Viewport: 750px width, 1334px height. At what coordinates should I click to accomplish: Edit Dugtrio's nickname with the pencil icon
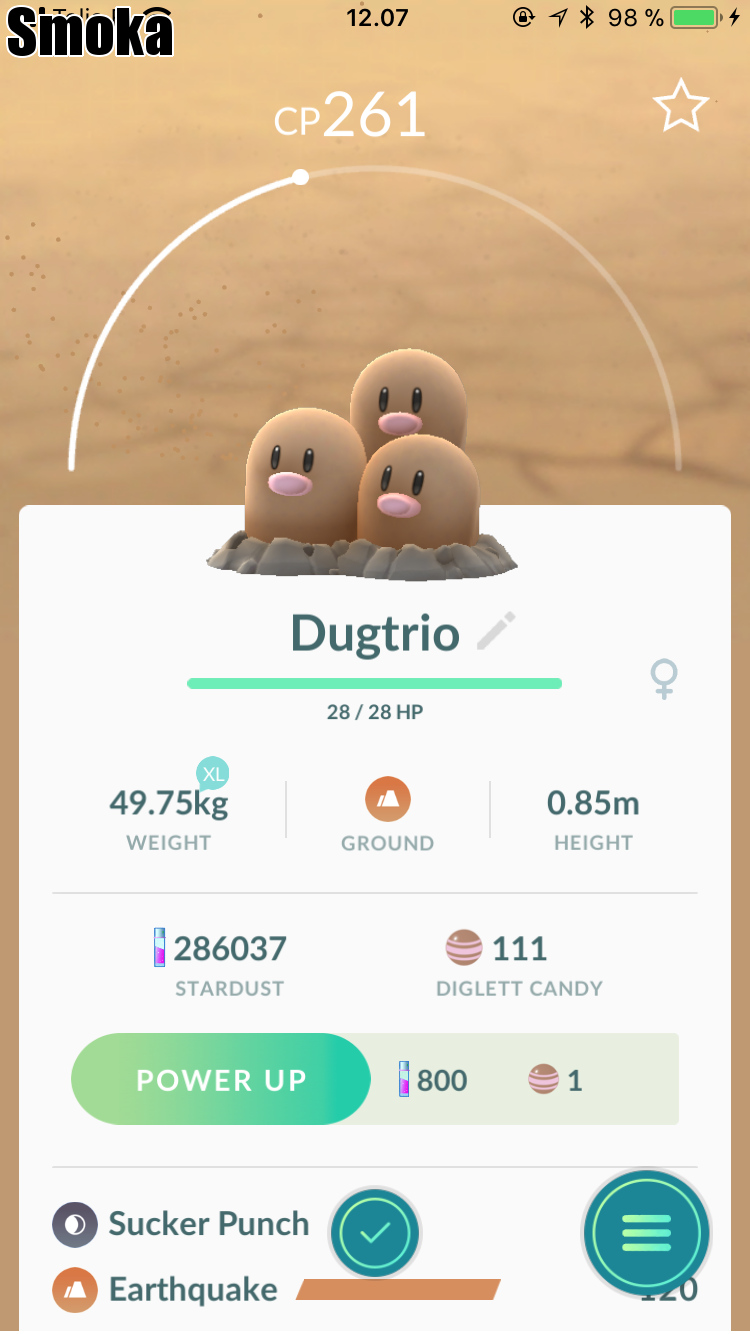[x=496, y=632]
